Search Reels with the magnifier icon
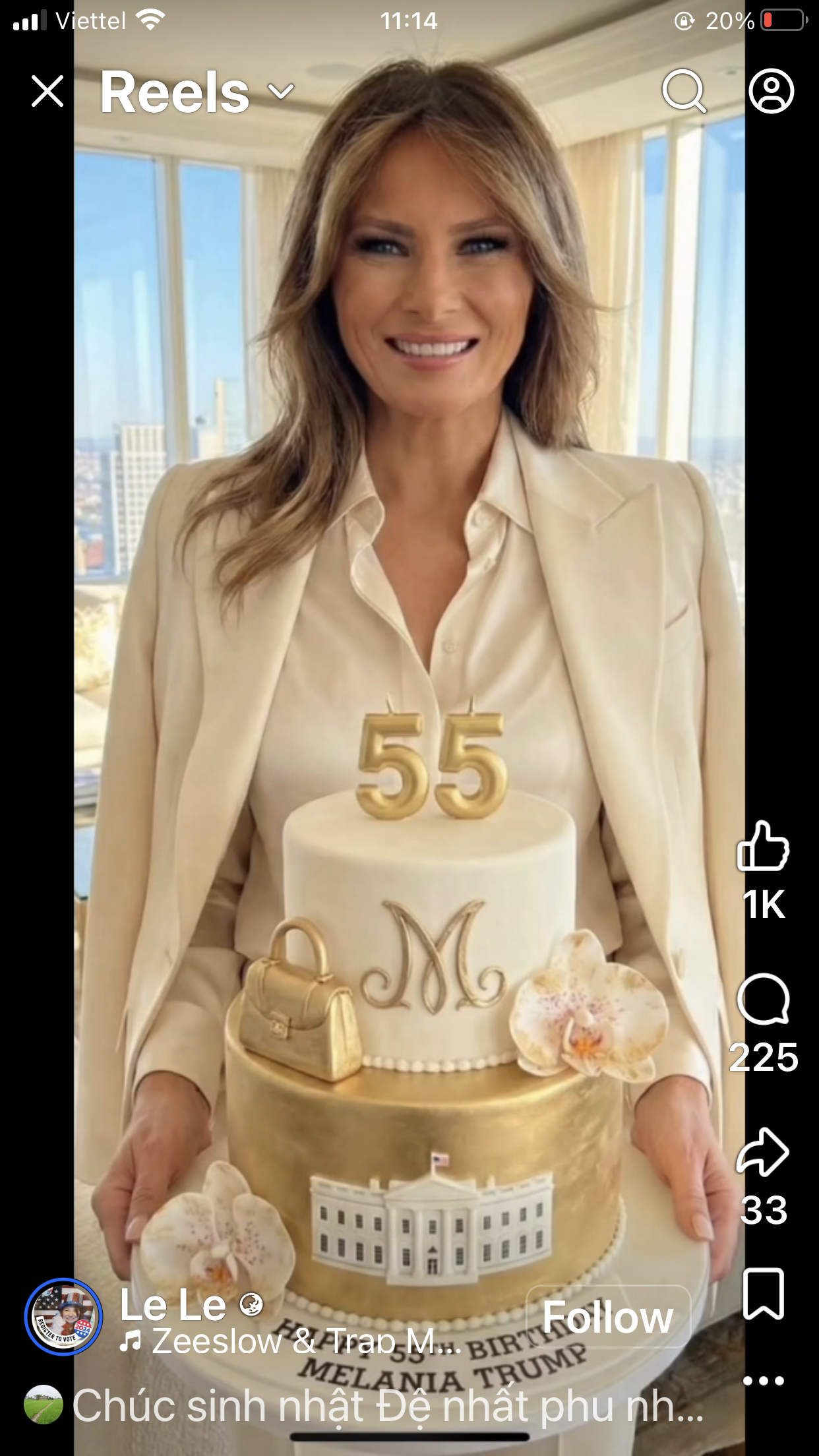Screen dimensions: 819x1456 [684, 91]
